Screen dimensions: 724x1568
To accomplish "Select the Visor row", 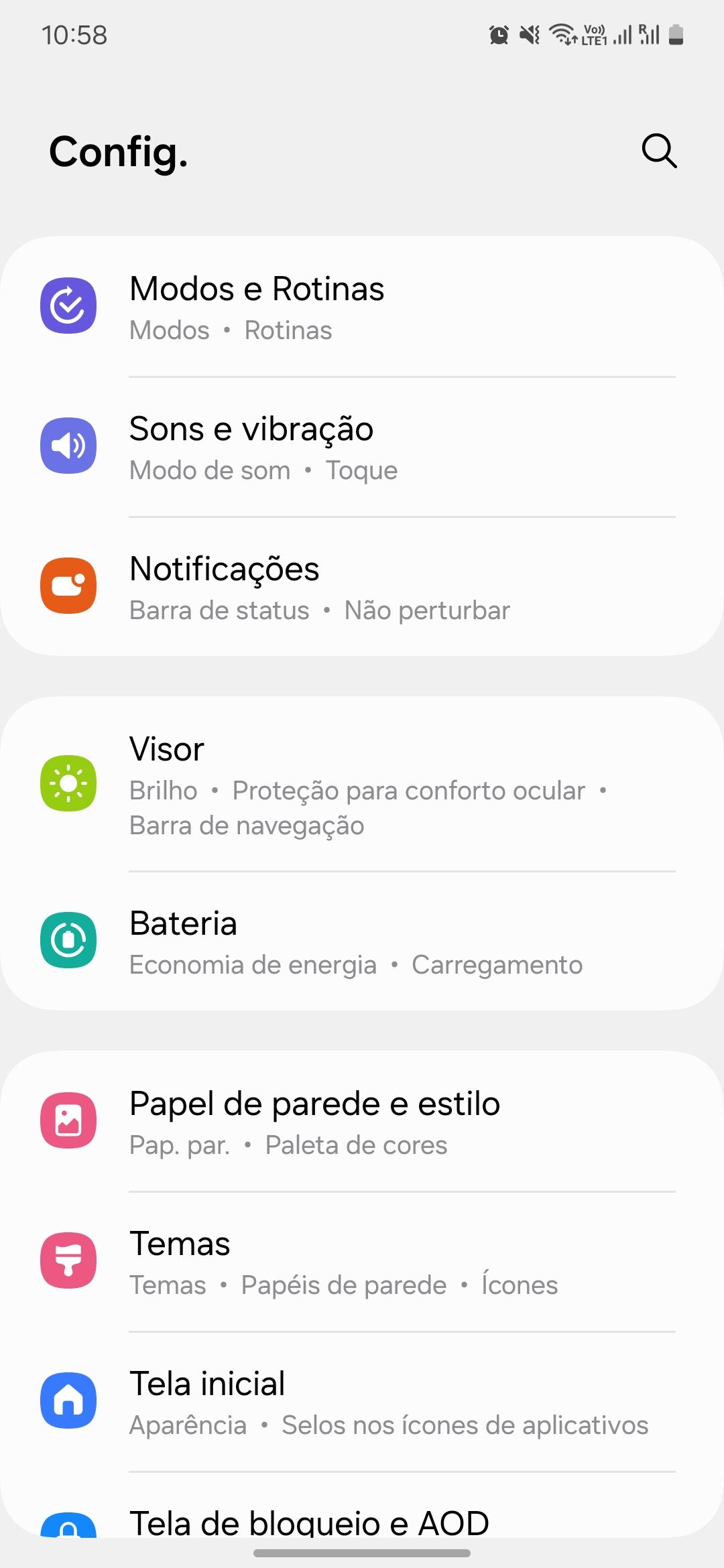I will pos(362,785).
